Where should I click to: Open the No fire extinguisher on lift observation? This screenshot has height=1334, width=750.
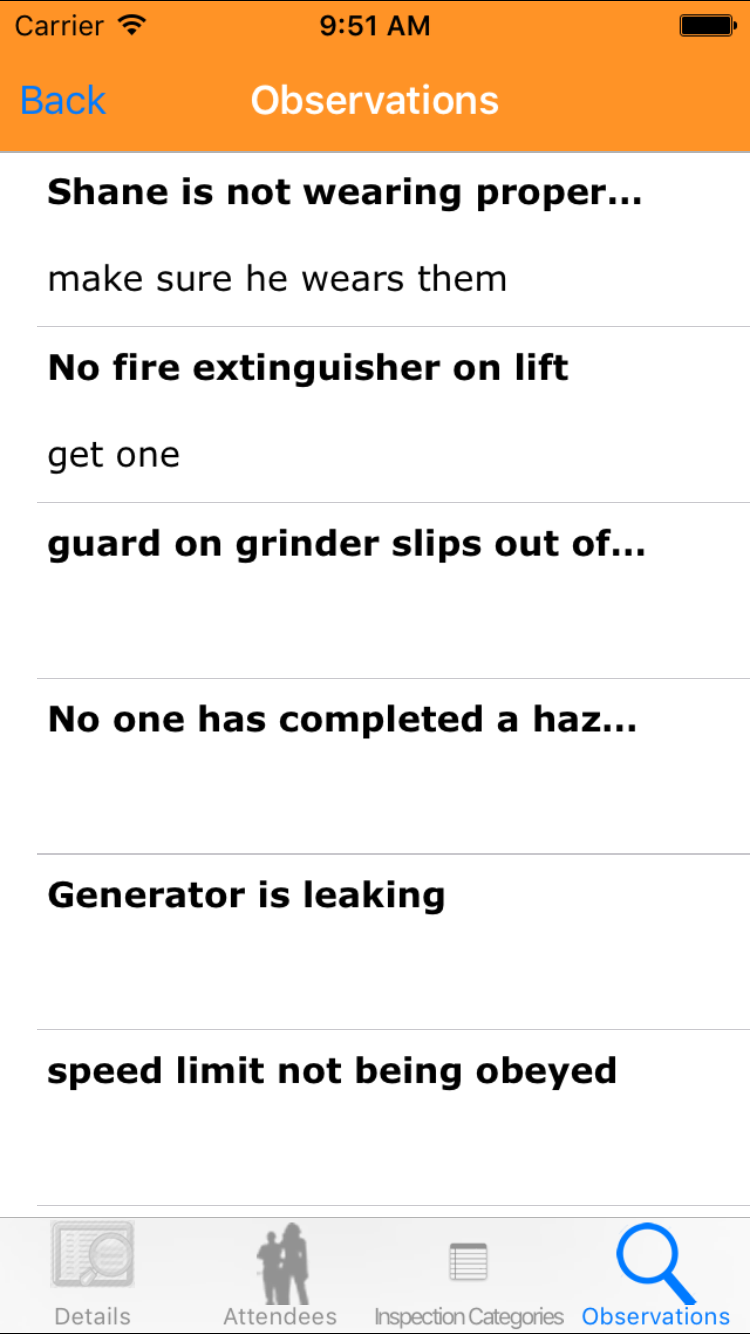[x=375, y=414]
